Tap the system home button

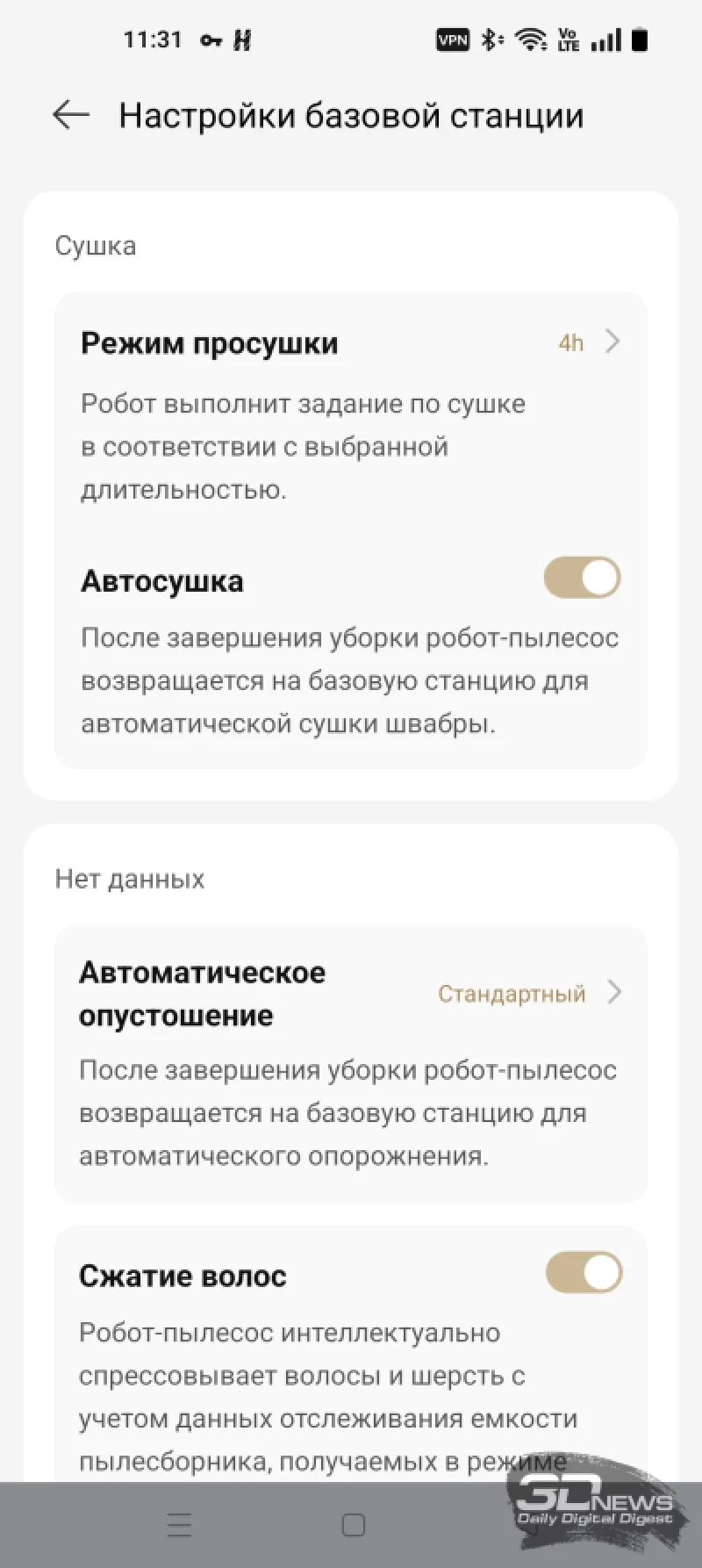353,1525
